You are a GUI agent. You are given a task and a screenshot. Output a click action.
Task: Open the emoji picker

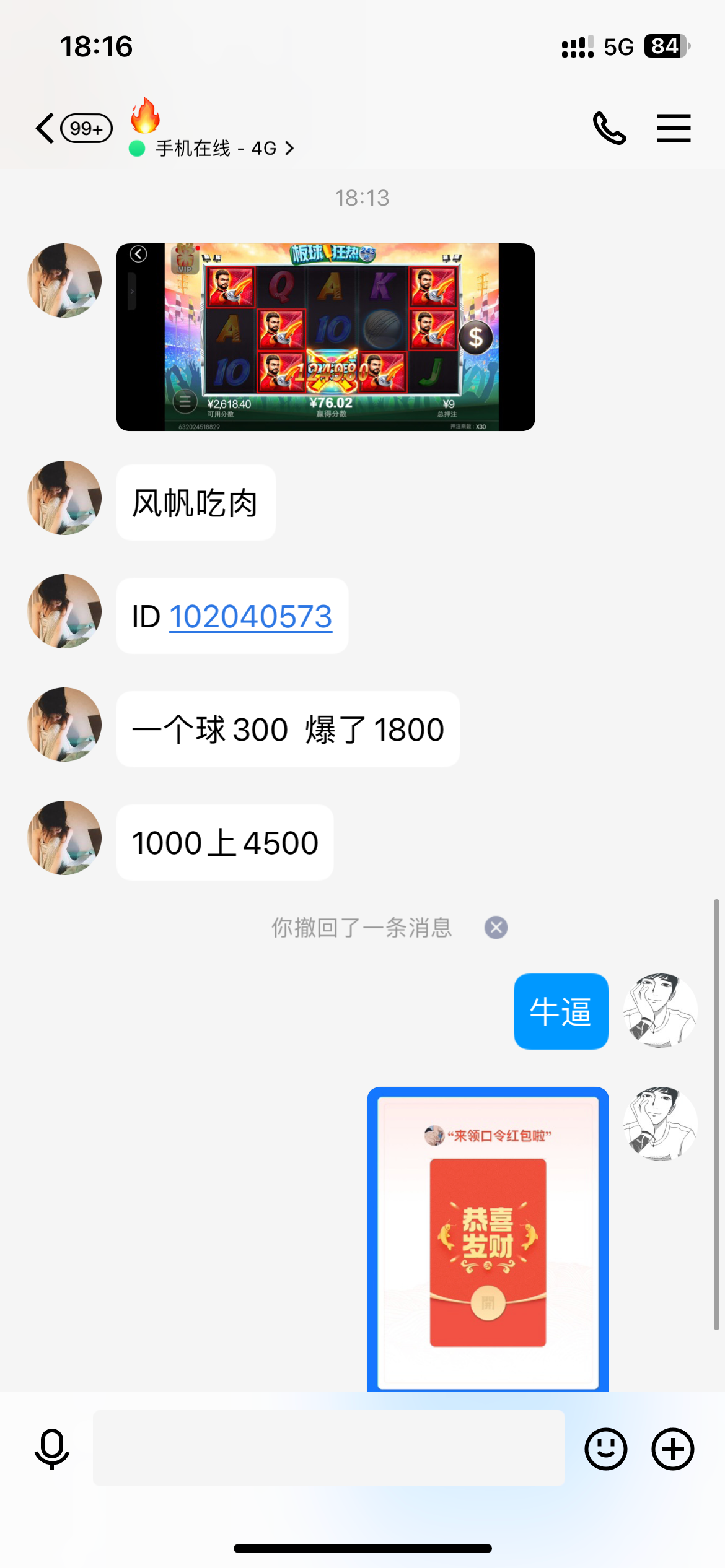point(605,1449)
